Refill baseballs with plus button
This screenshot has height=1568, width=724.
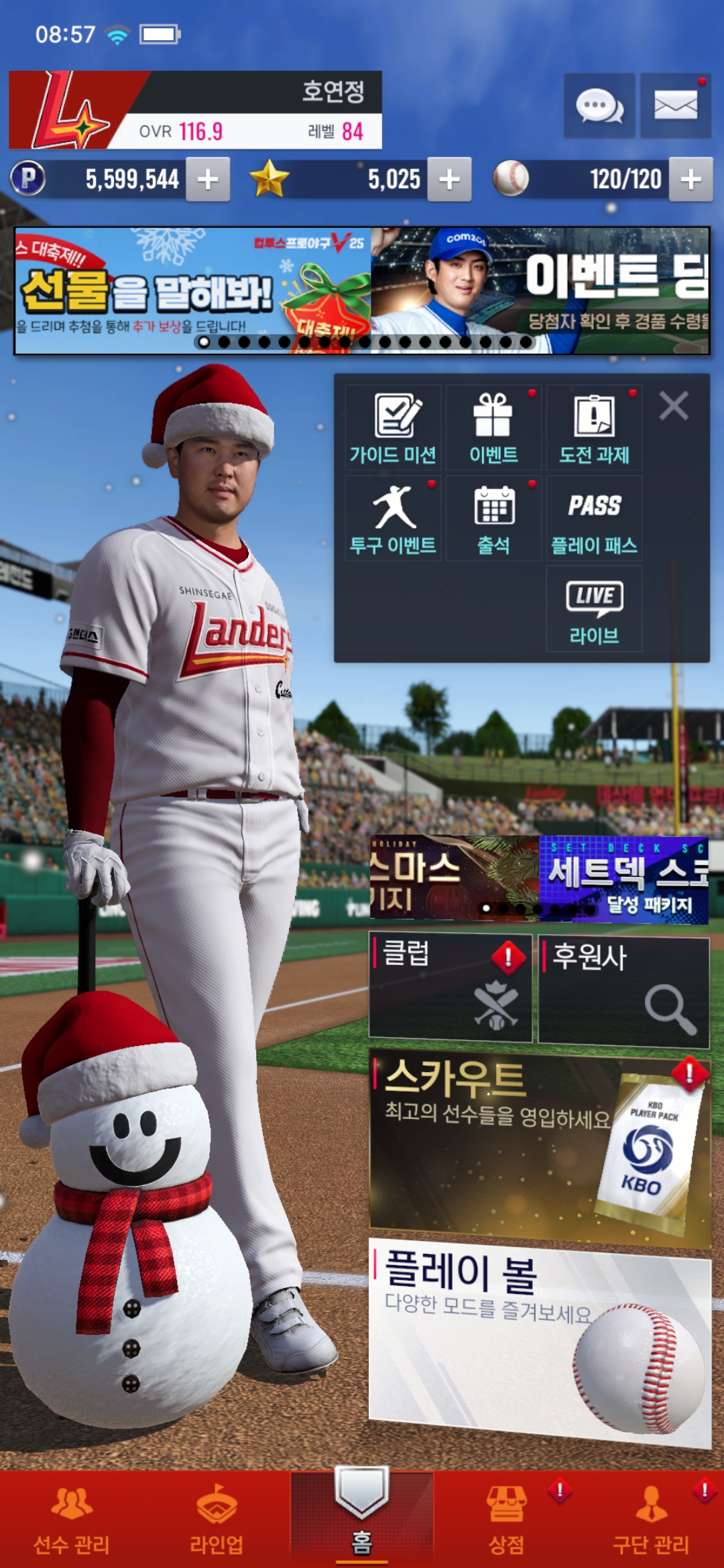coord(690,179)
